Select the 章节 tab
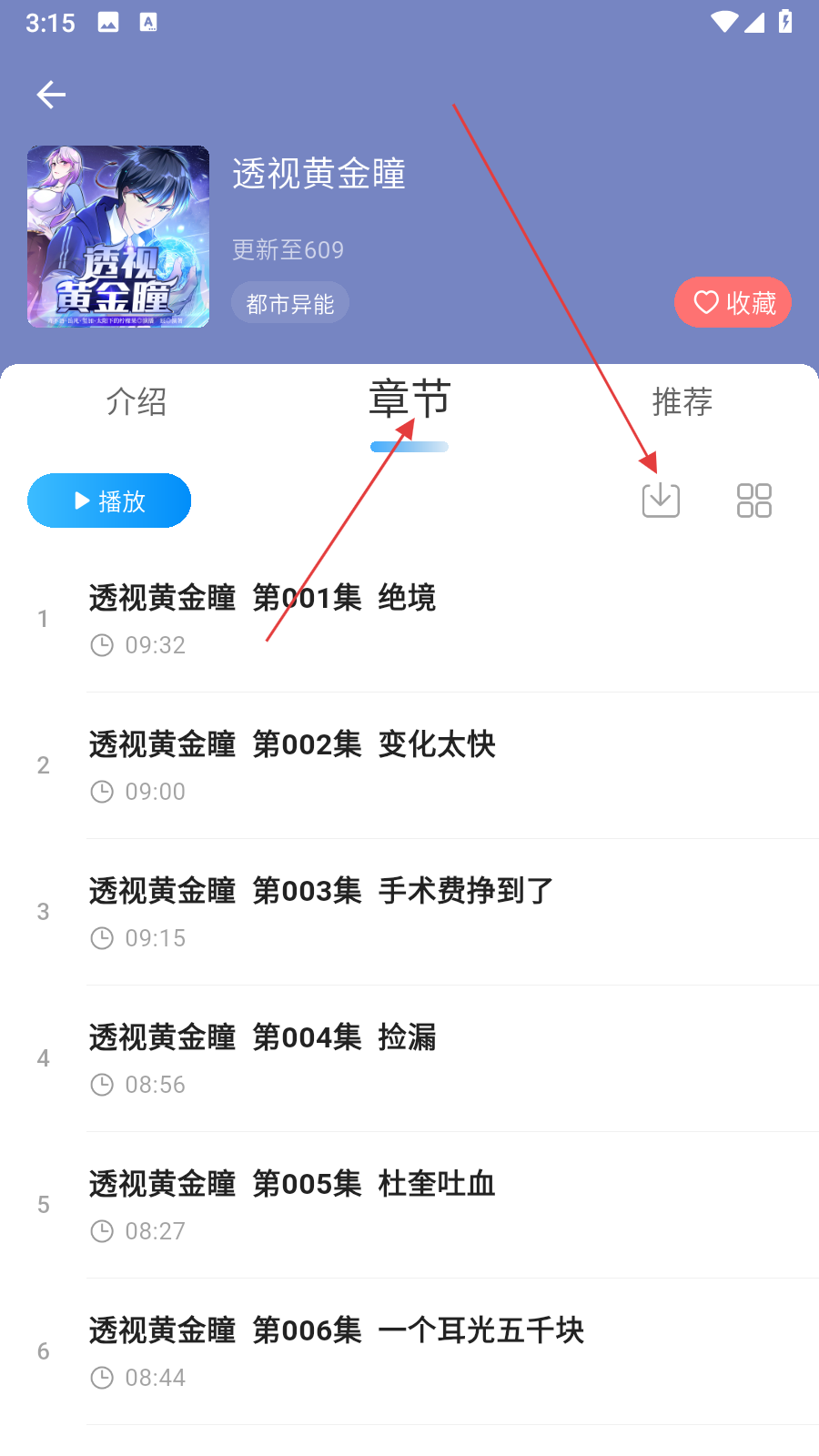This screenshot has width=819, height=1456. 409,401
